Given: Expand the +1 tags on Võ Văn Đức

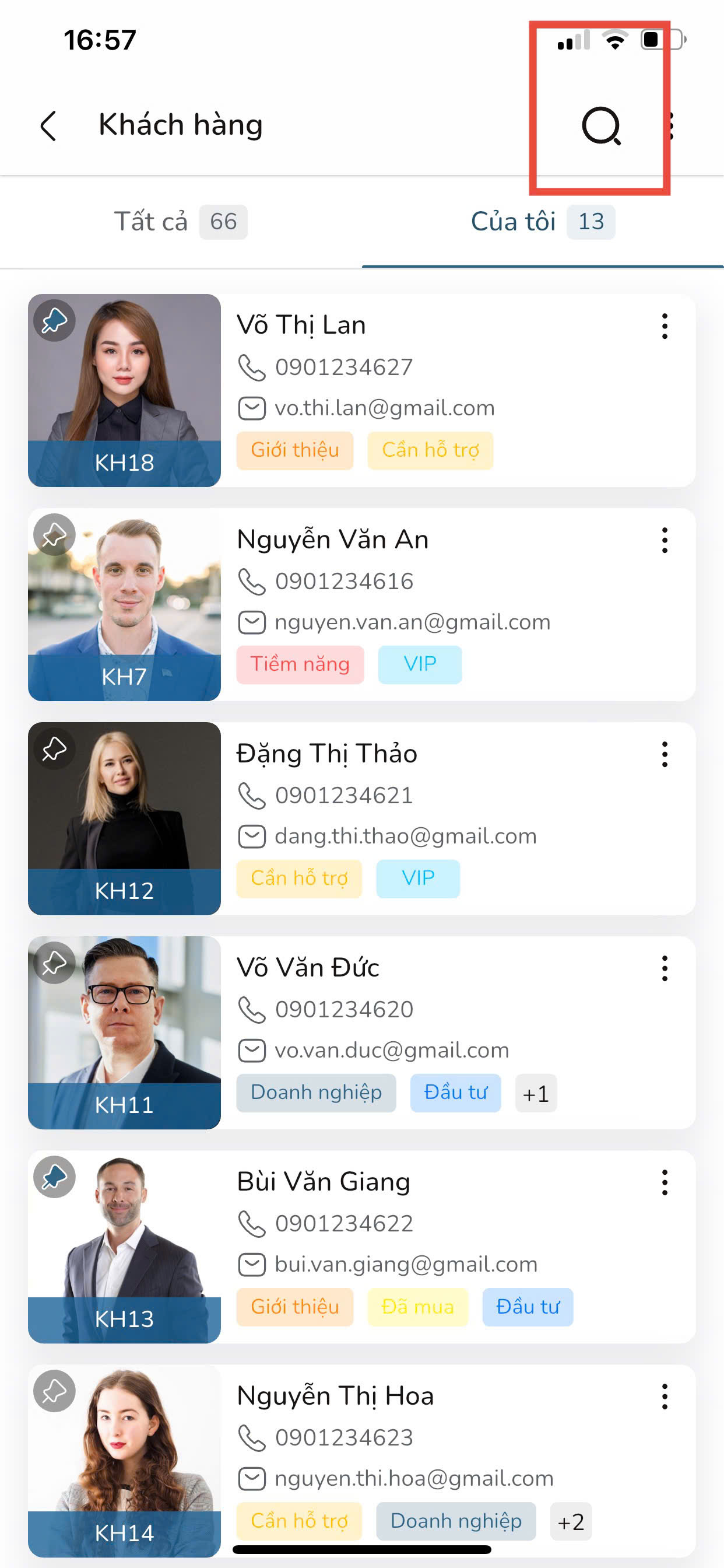Looking at the screenshot, I should point(535,1093).
